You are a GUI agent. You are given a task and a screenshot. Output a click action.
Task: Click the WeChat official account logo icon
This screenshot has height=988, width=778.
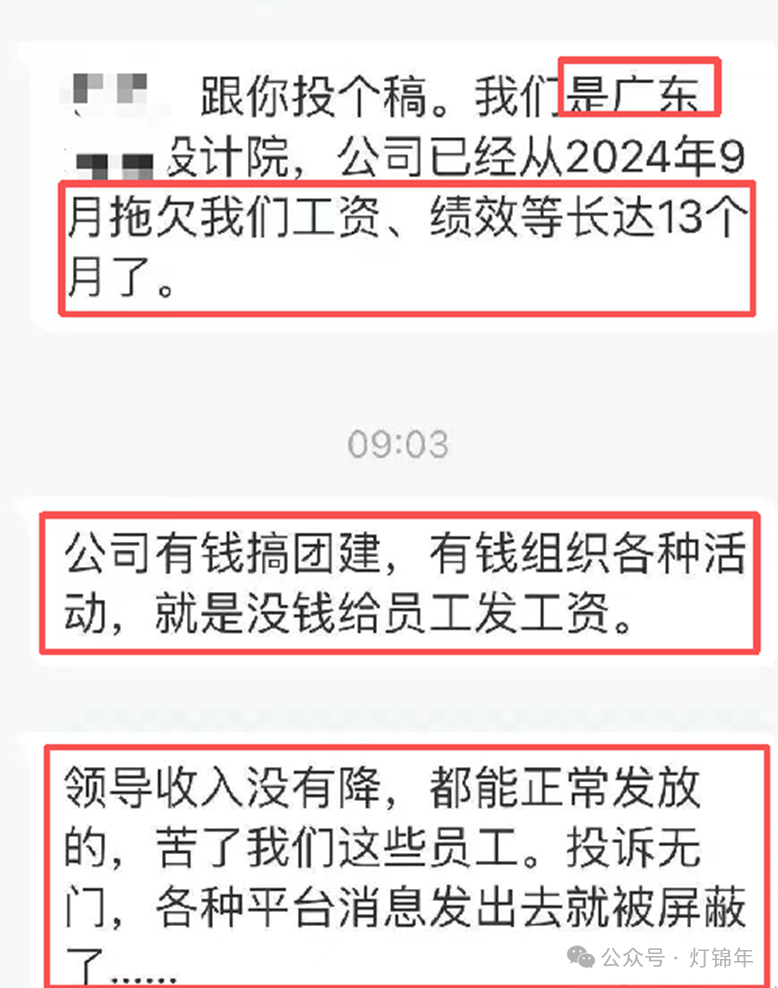[580, 957]
